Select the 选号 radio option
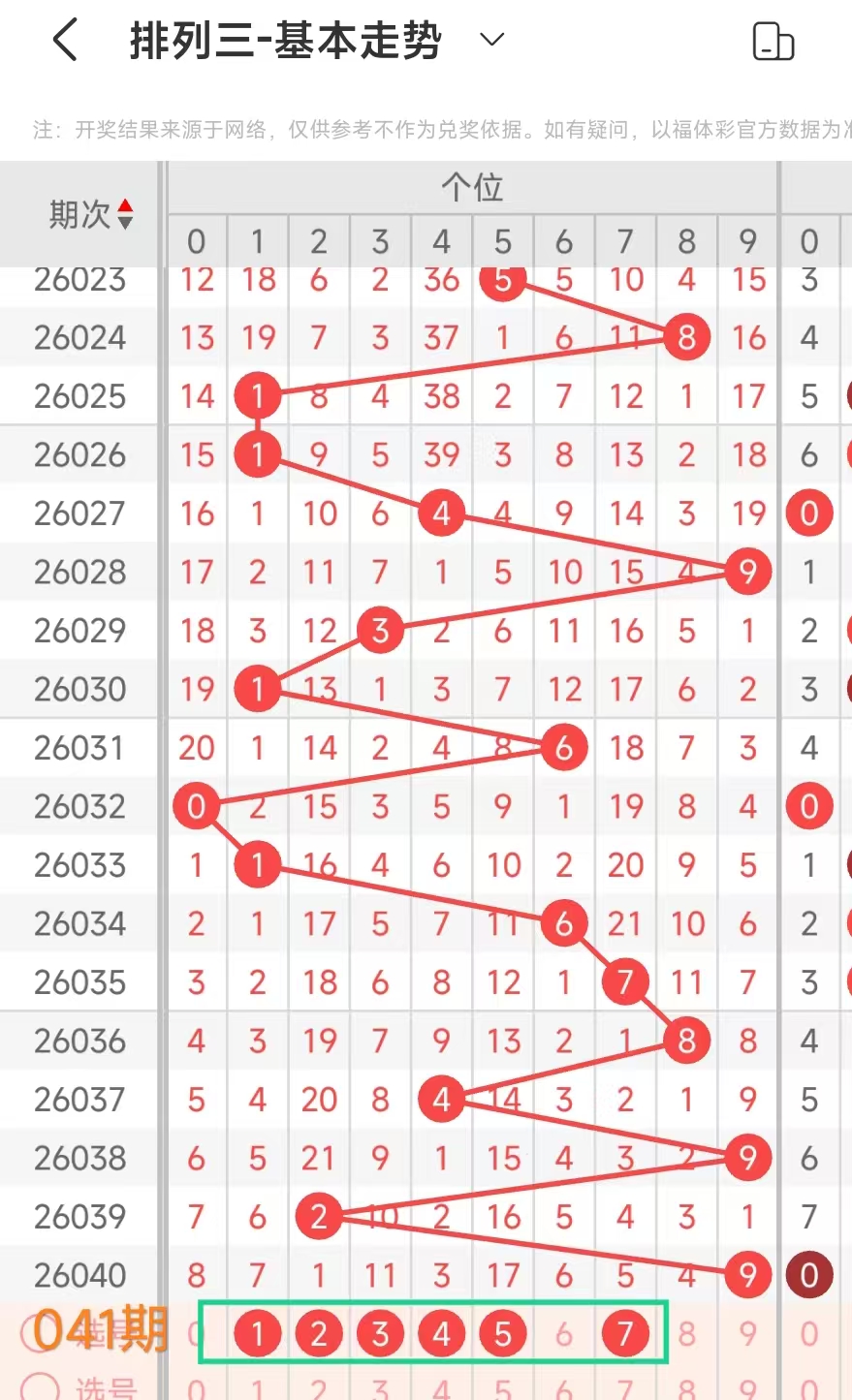This screenshot has height=1400, width=852. pos(39,1386)
